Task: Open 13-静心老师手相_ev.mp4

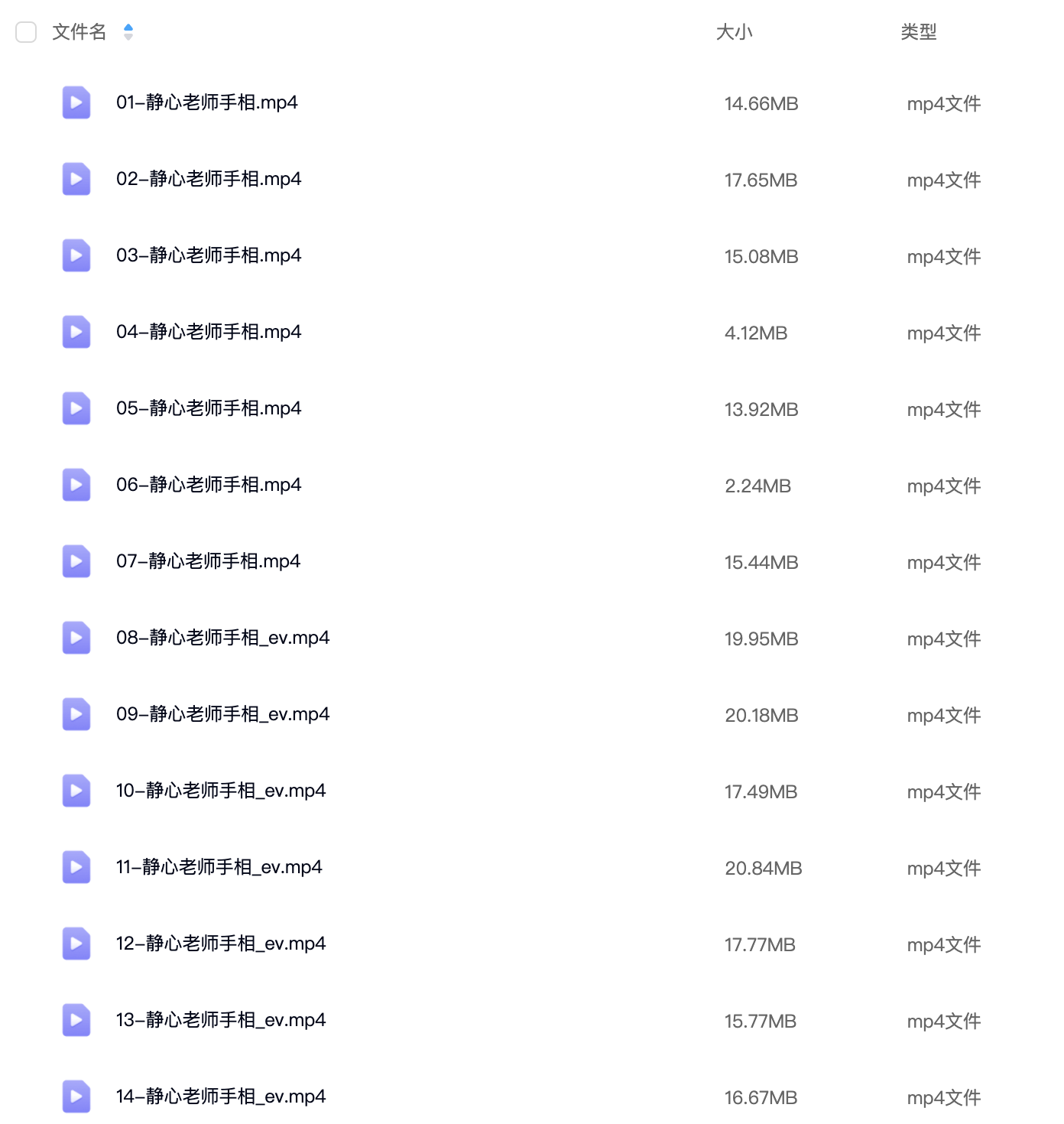Action: tap(220, 1020)
